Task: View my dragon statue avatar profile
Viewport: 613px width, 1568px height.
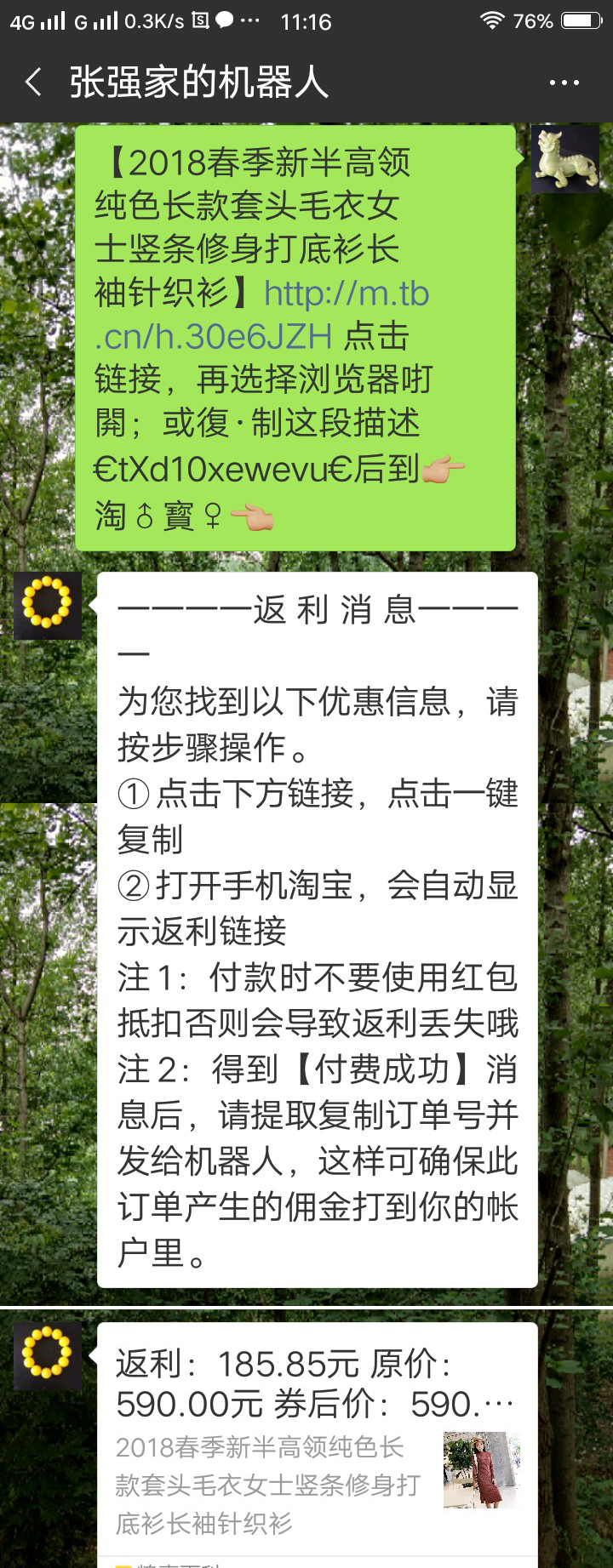Action: [x=565, y=158]
